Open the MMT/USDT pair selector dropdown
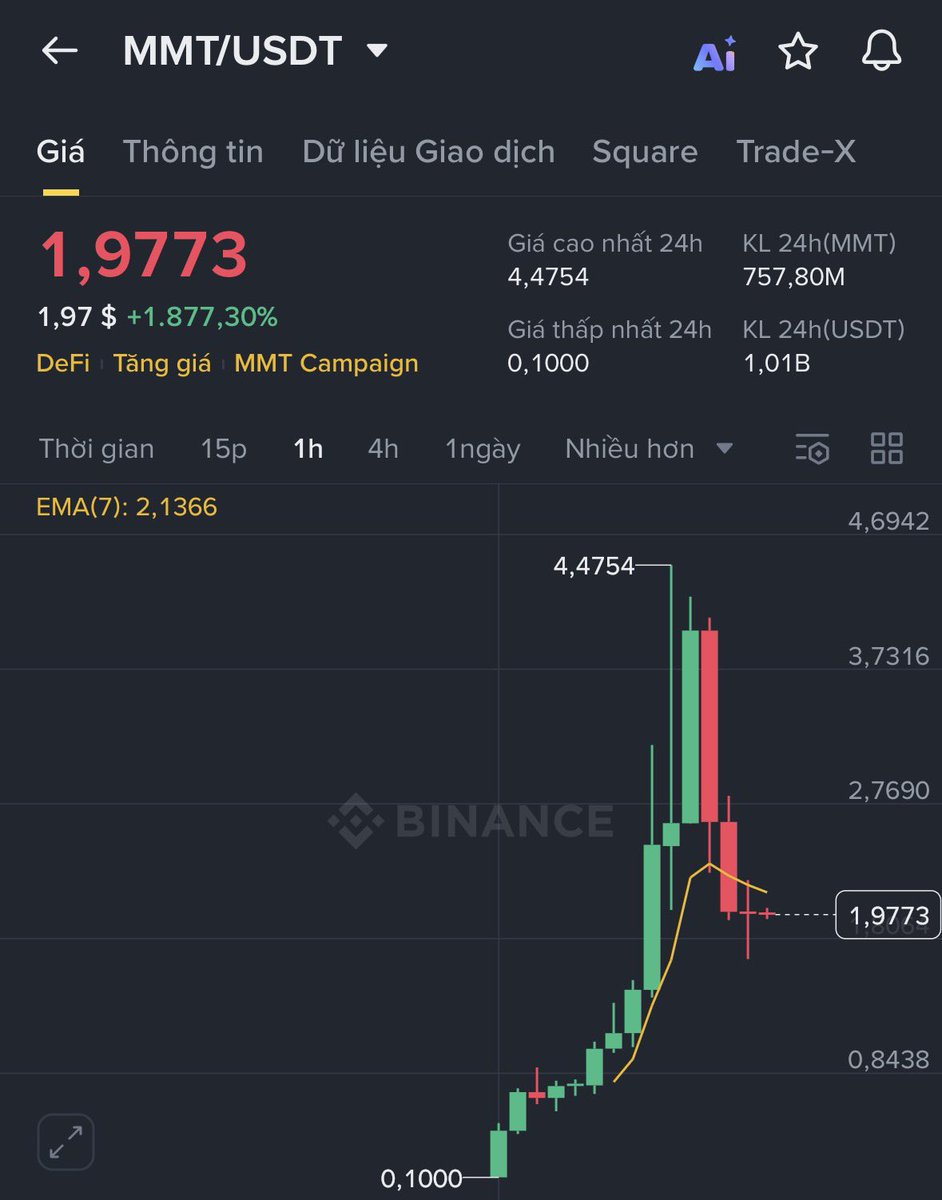942x1200 pixels. 377,50
